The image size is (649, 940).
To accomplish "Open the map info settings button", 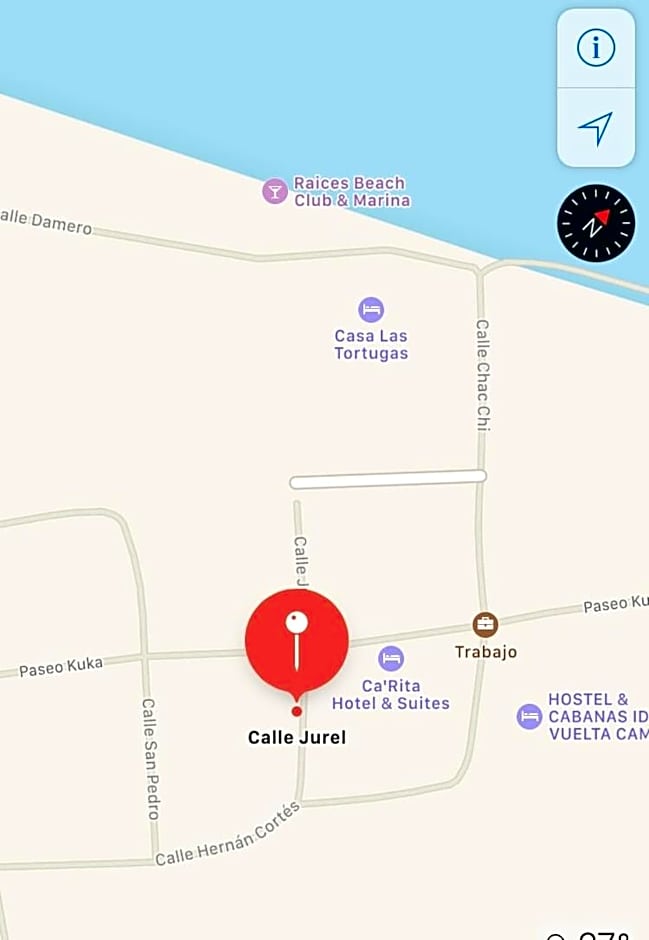I will (596, 48).
